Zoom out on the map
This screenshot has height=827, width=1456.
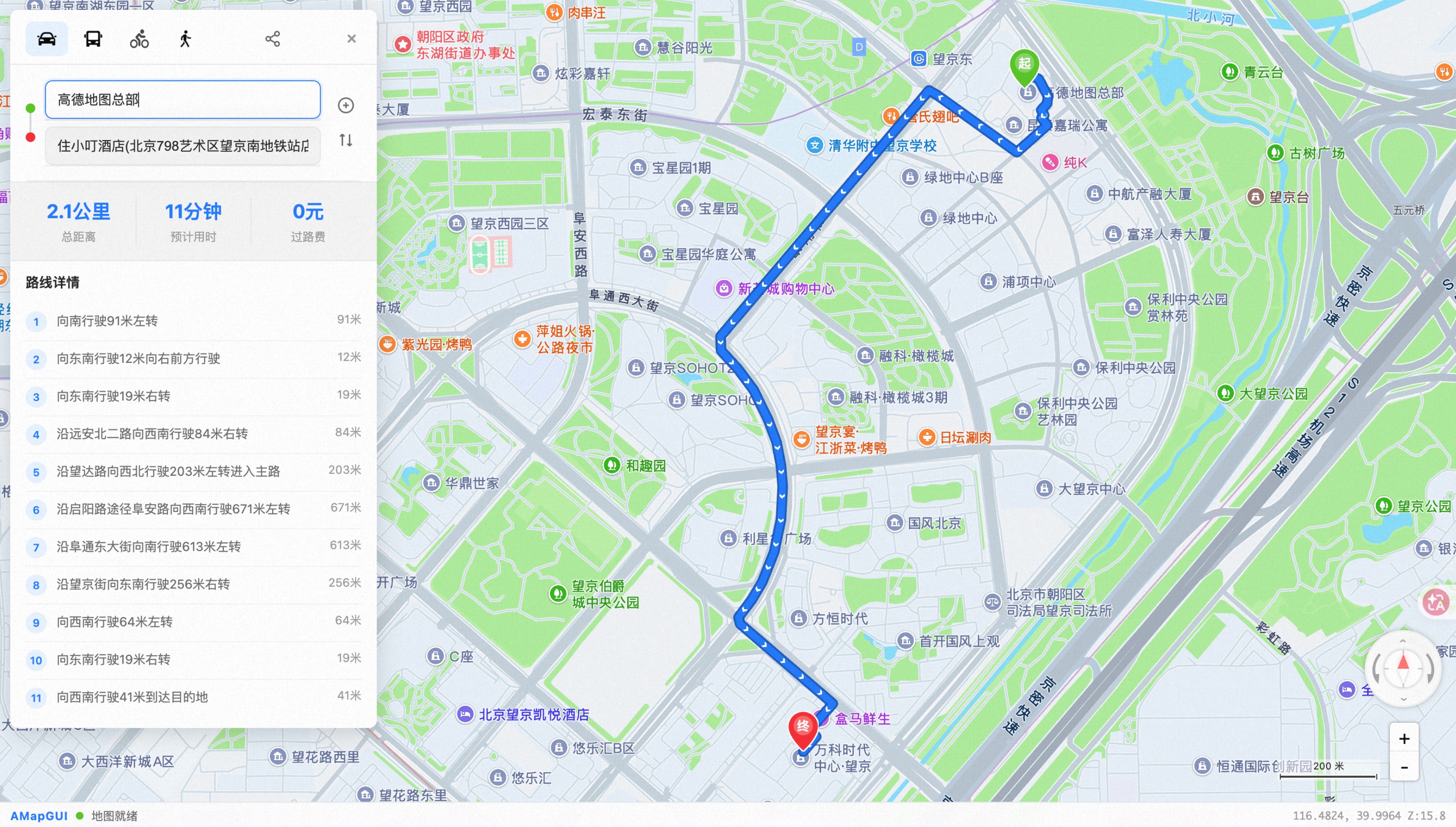1404,767
